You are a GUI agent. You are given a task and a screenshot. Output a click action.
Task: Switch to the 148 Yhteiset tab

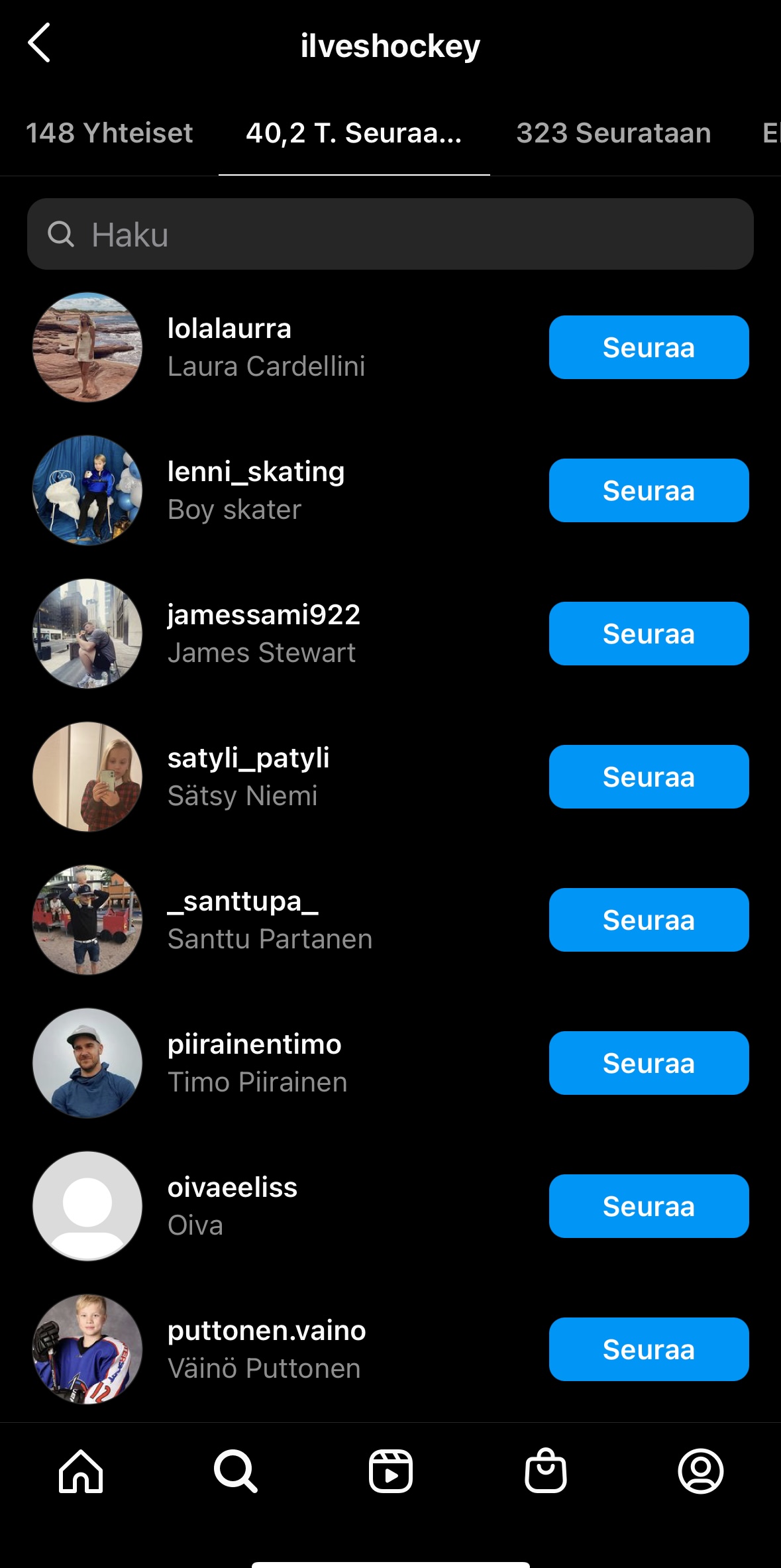tap(109, 133)
